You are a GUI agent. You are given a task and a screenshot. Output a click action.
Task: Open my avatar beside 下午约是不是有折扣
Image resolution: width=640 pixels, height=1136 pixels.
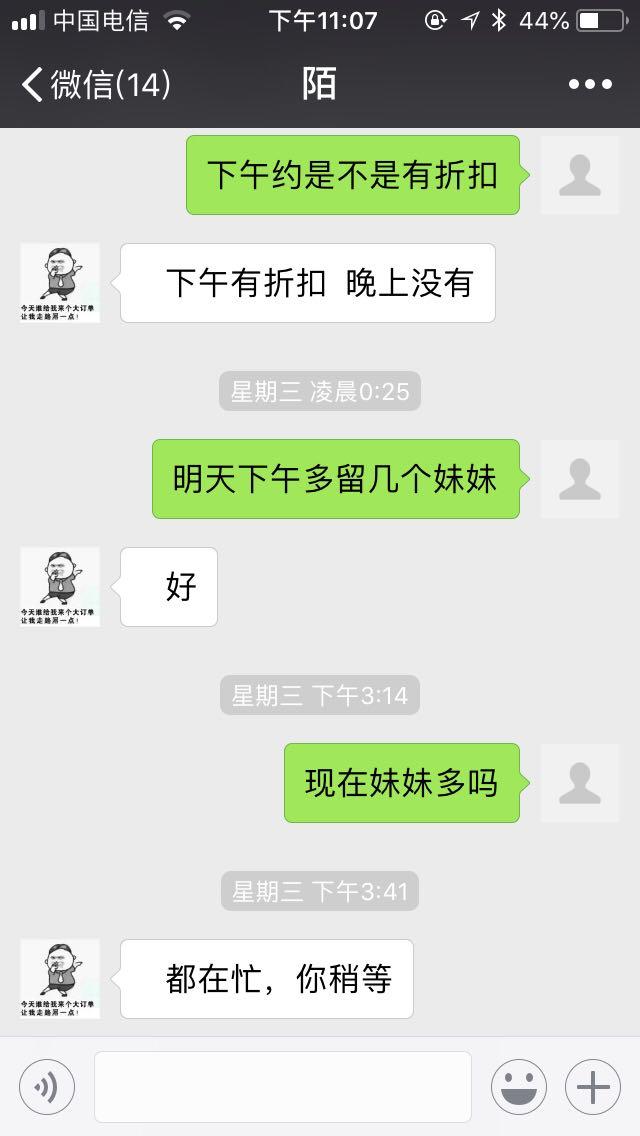pyautogui.click(x=580, y=175)
